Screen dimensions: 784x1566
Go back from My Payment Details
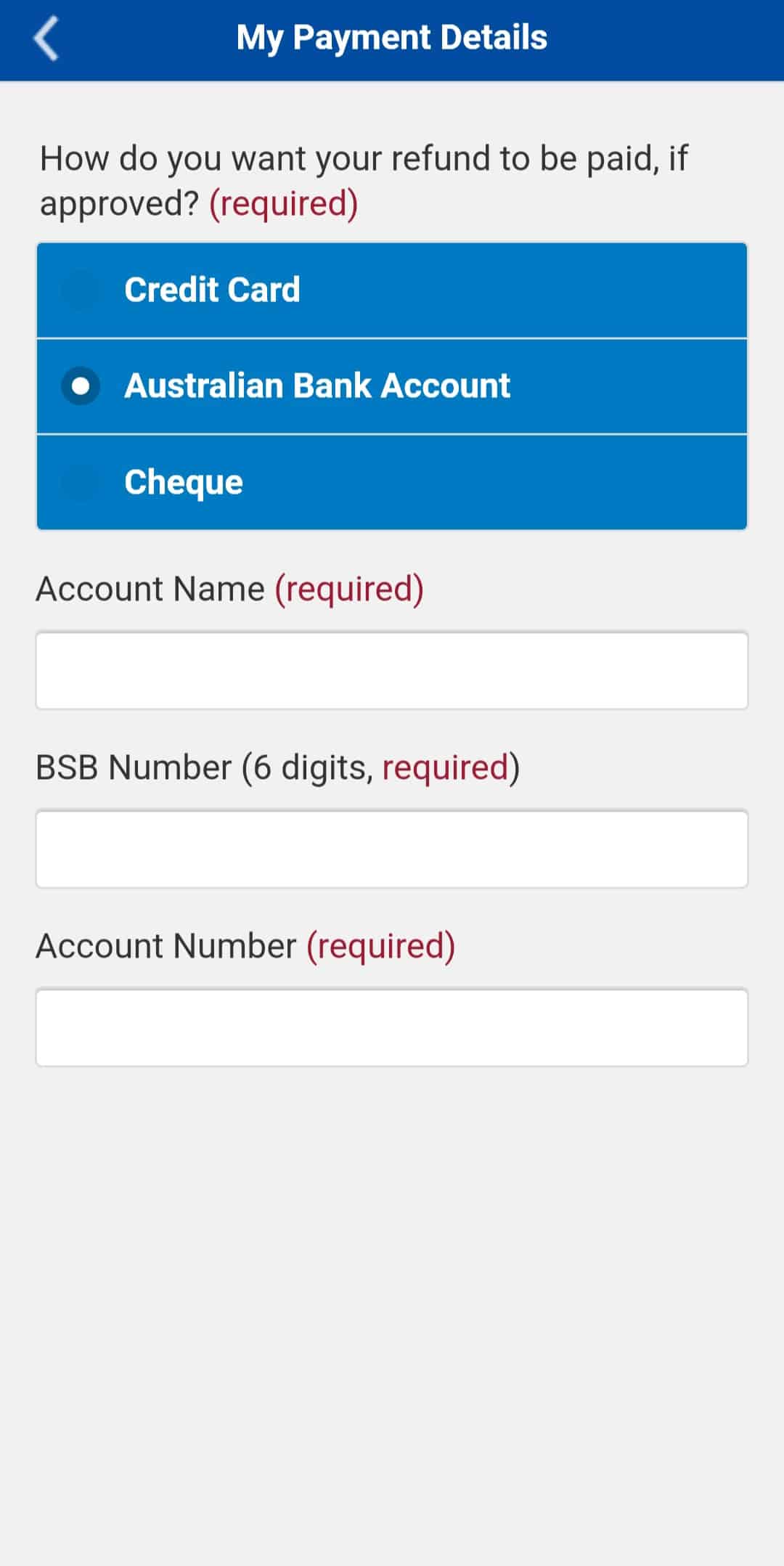click(x=46, y=38)
